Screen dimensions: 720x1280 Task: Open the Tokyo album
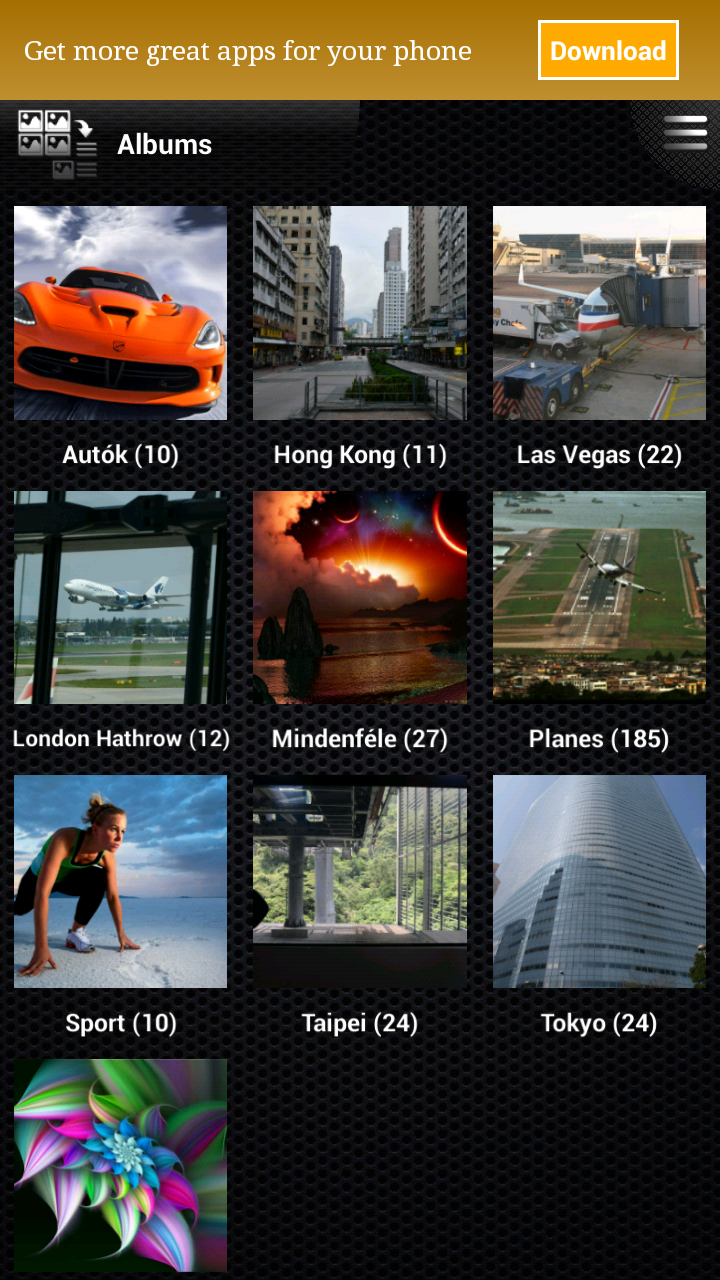599,881
